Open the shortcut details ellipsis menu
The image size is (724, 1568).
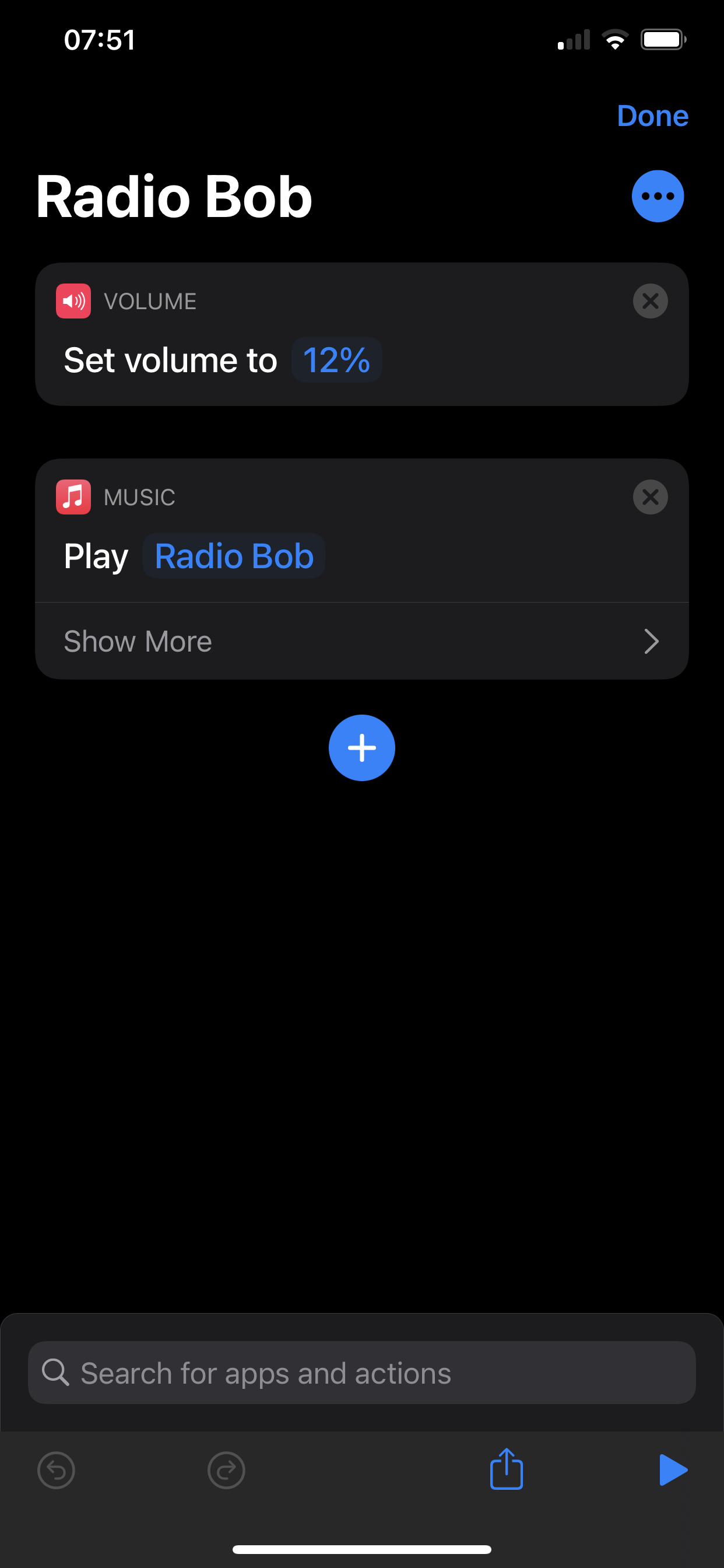657,196
